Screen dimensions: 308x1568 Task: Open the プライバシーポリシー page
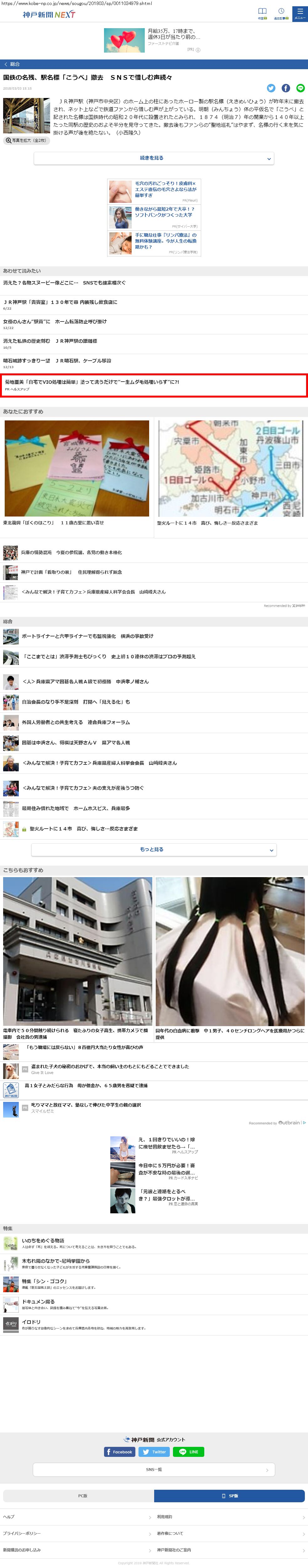pyautogui.click(x=22, y=1533)
